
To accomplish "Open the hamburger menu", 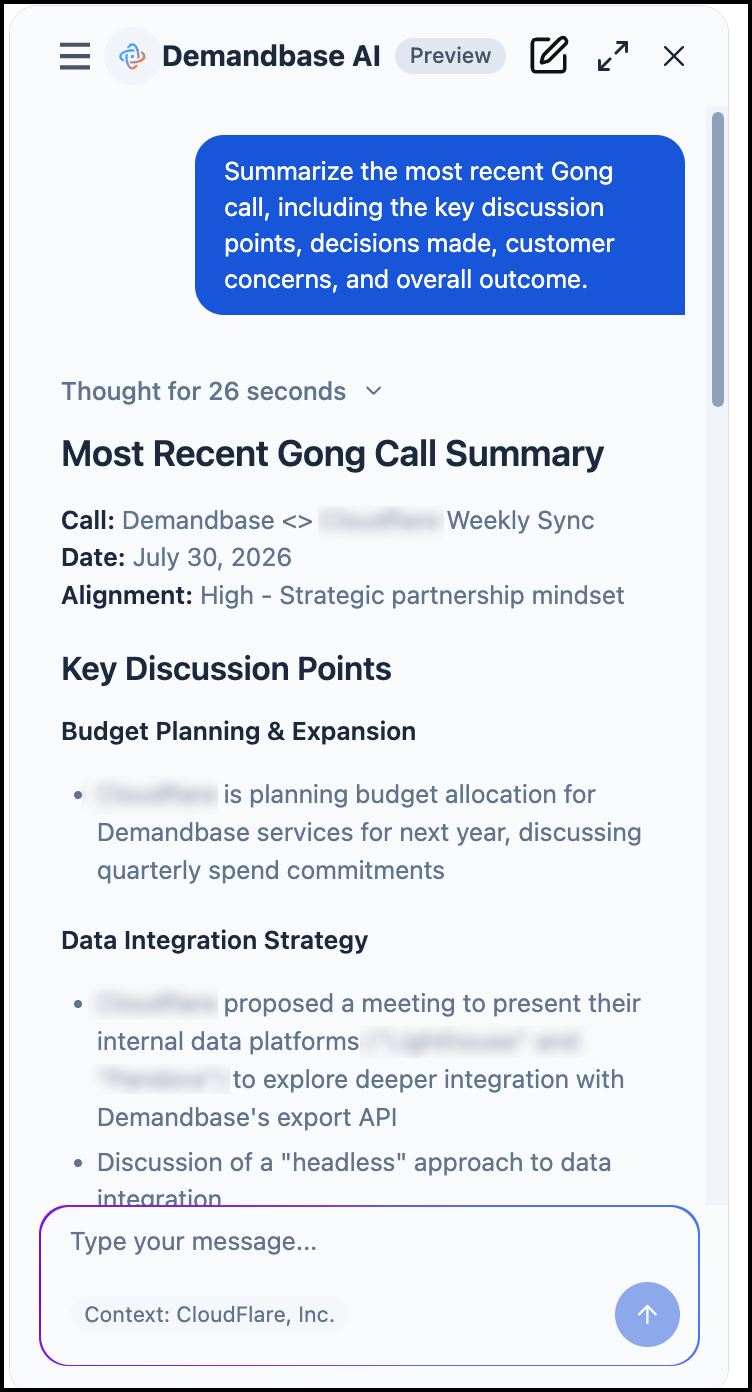I will coord(75,56).
